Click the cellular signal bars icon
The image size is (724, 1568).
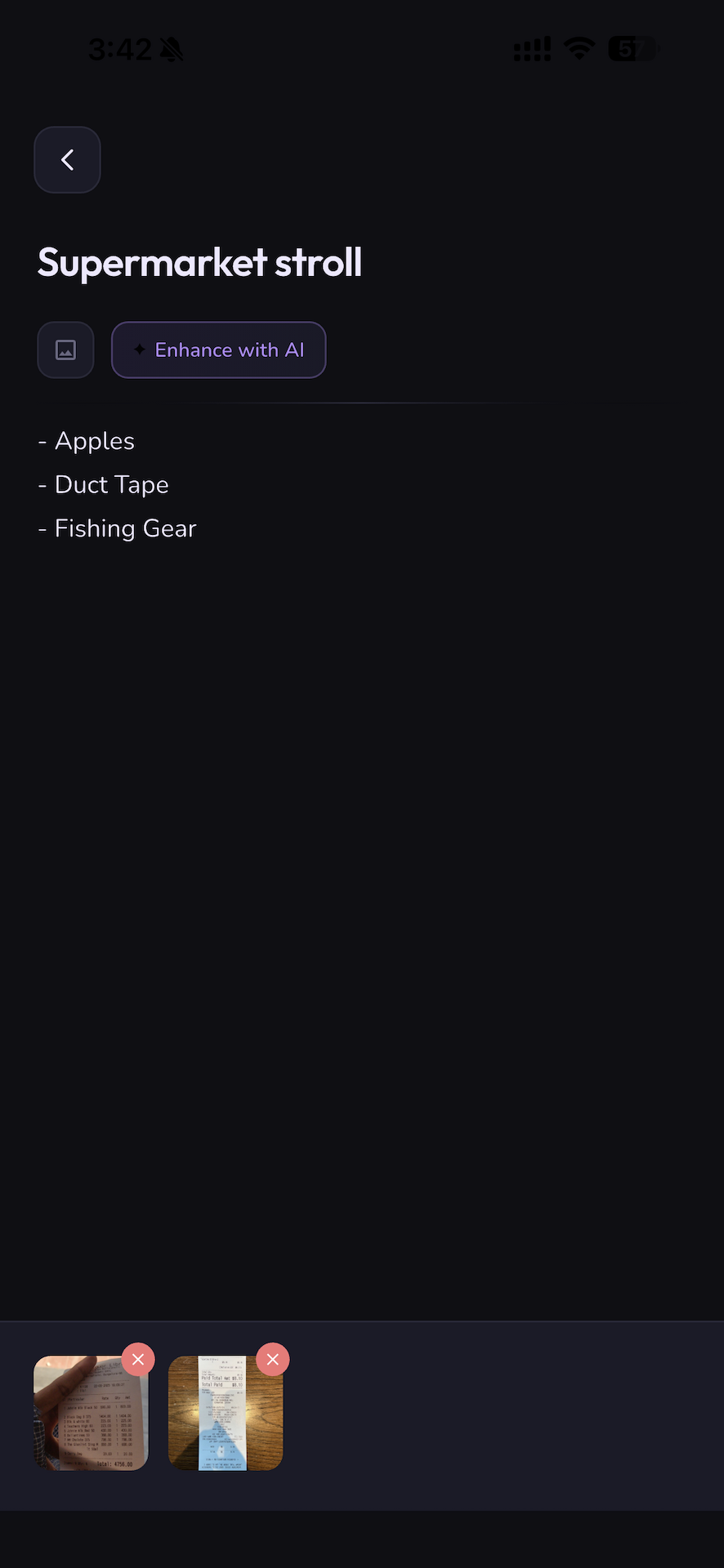click(x=532, y=49)
